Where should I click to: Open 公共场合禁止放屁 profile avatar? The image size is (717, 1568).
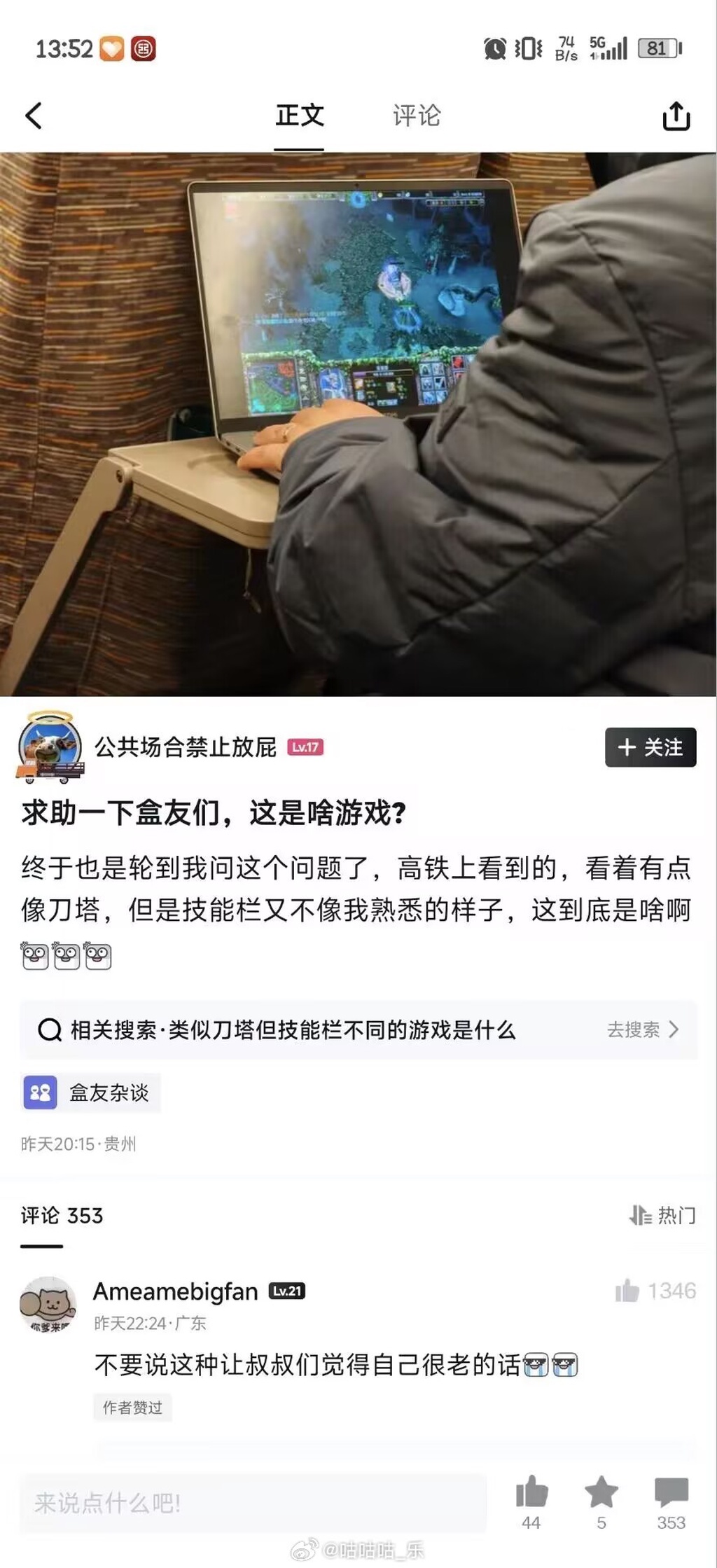tap(49, 747)
